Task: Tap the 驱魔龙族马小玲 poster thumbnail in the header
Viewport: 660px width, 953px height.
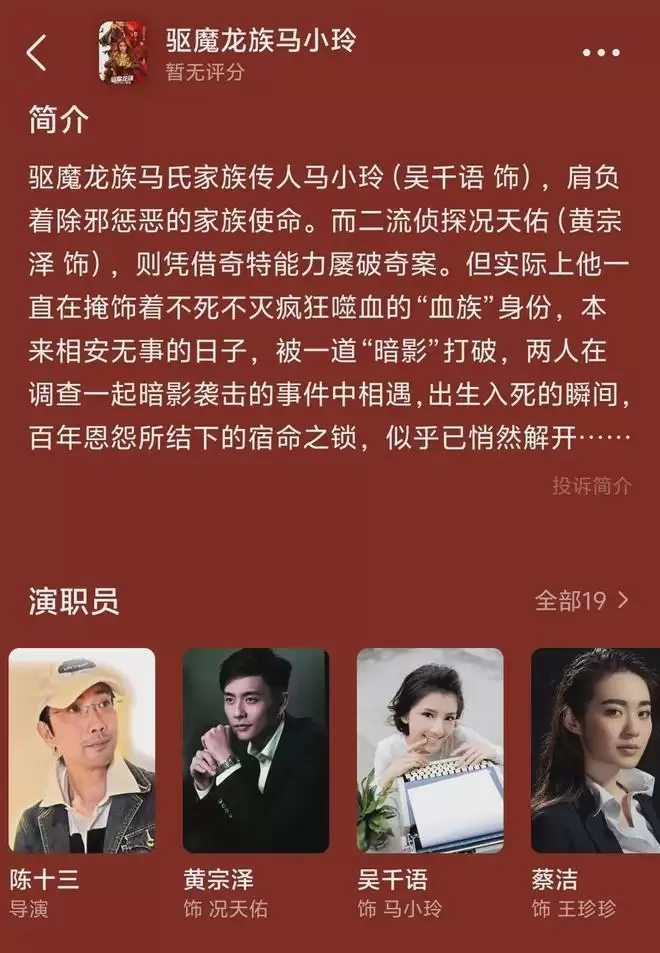Action: coord(123,52)
